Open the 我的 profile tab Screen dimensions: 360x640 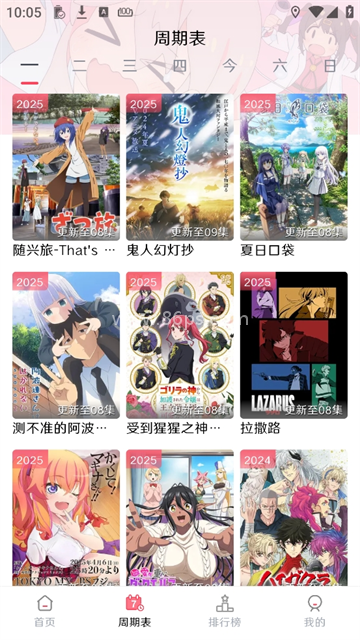pos(315,611)
